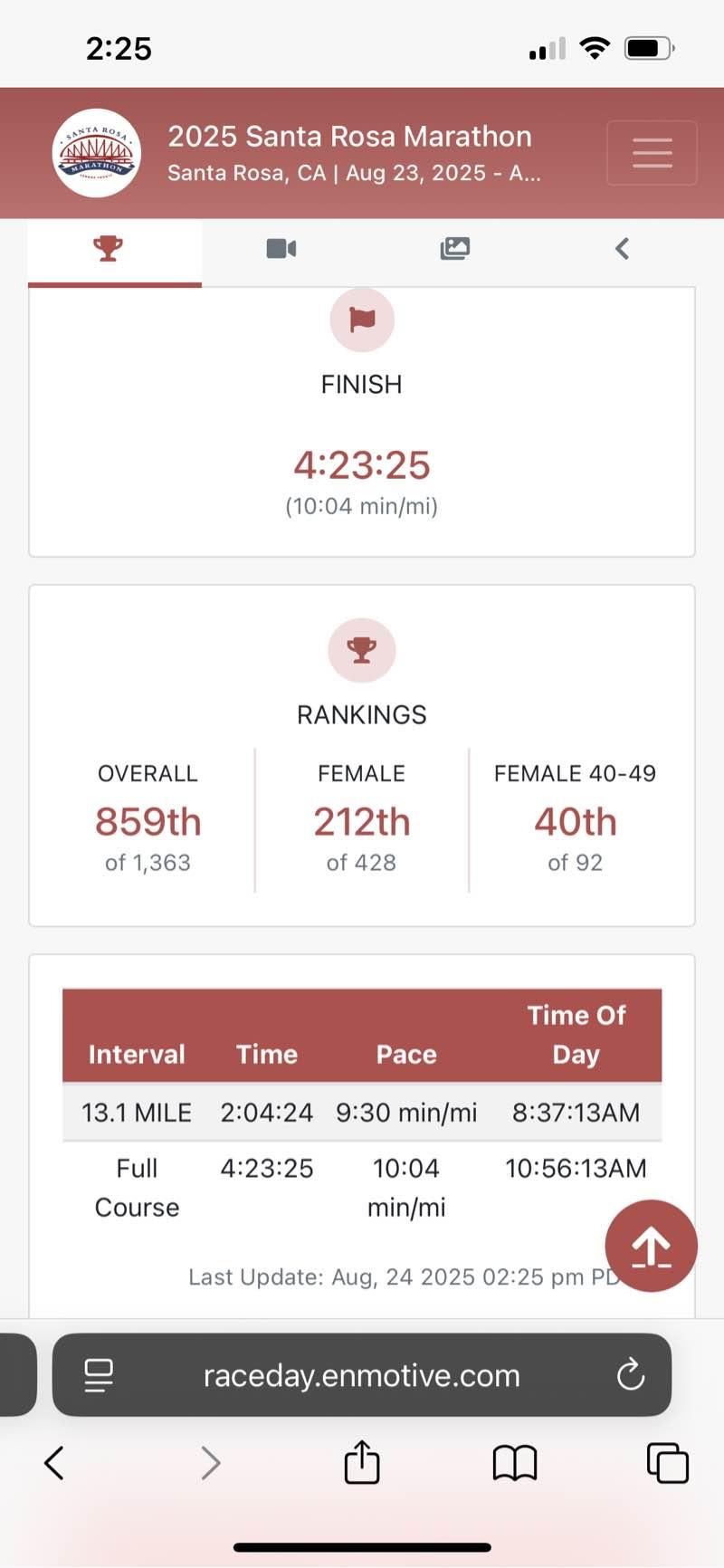The width and height of the screenshot is (724, 1568).
Task: Open the photos gallery tab
Action: (x=454, y=248)
